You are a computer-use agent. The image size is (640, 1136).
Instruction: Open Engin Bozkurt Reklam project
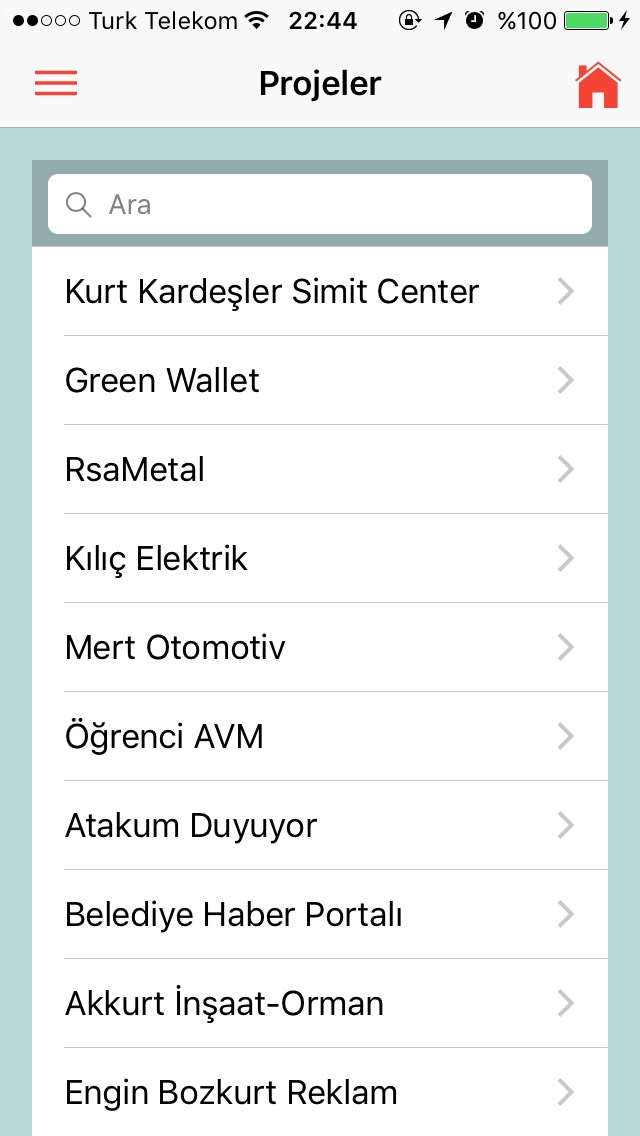click(x=320, y=1092)
